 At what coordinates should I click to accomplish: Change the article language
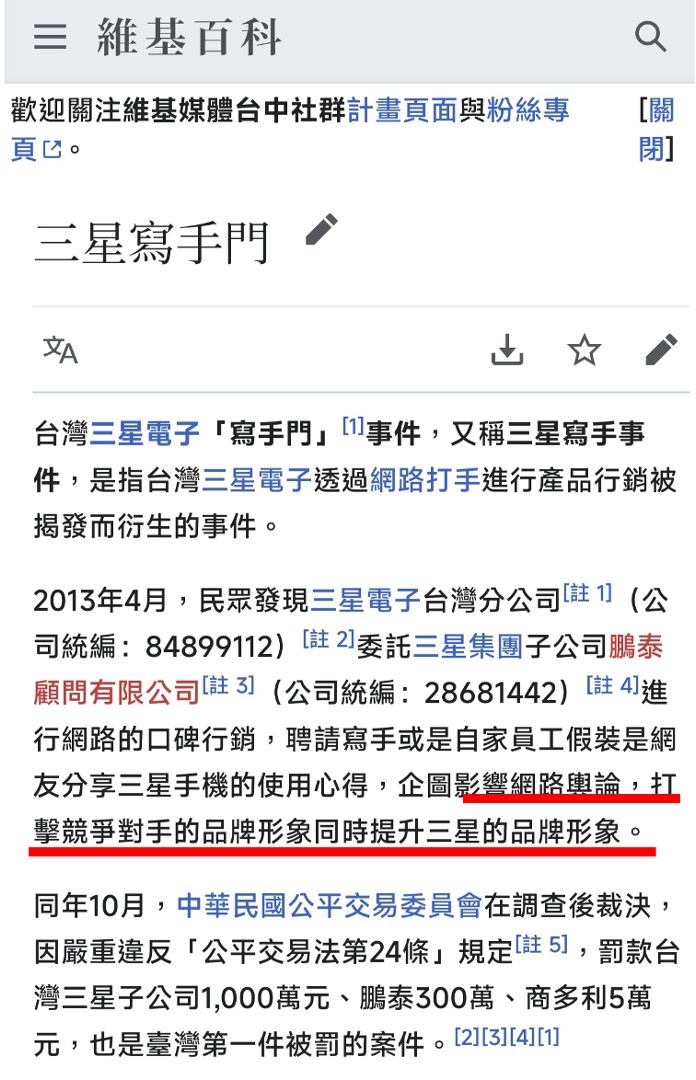click(x=60, y=349)
